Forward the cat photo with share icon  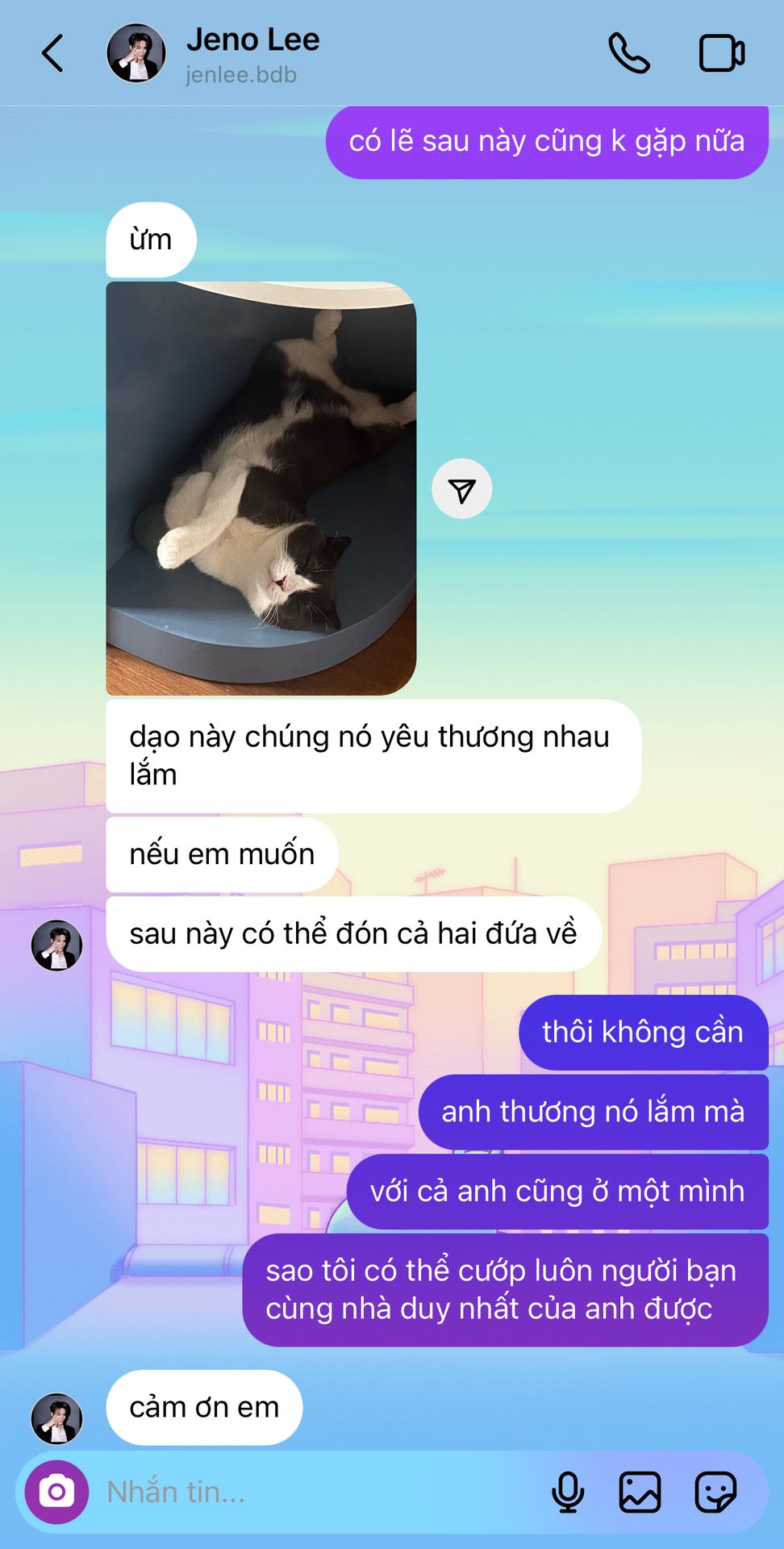coord(461,489)
